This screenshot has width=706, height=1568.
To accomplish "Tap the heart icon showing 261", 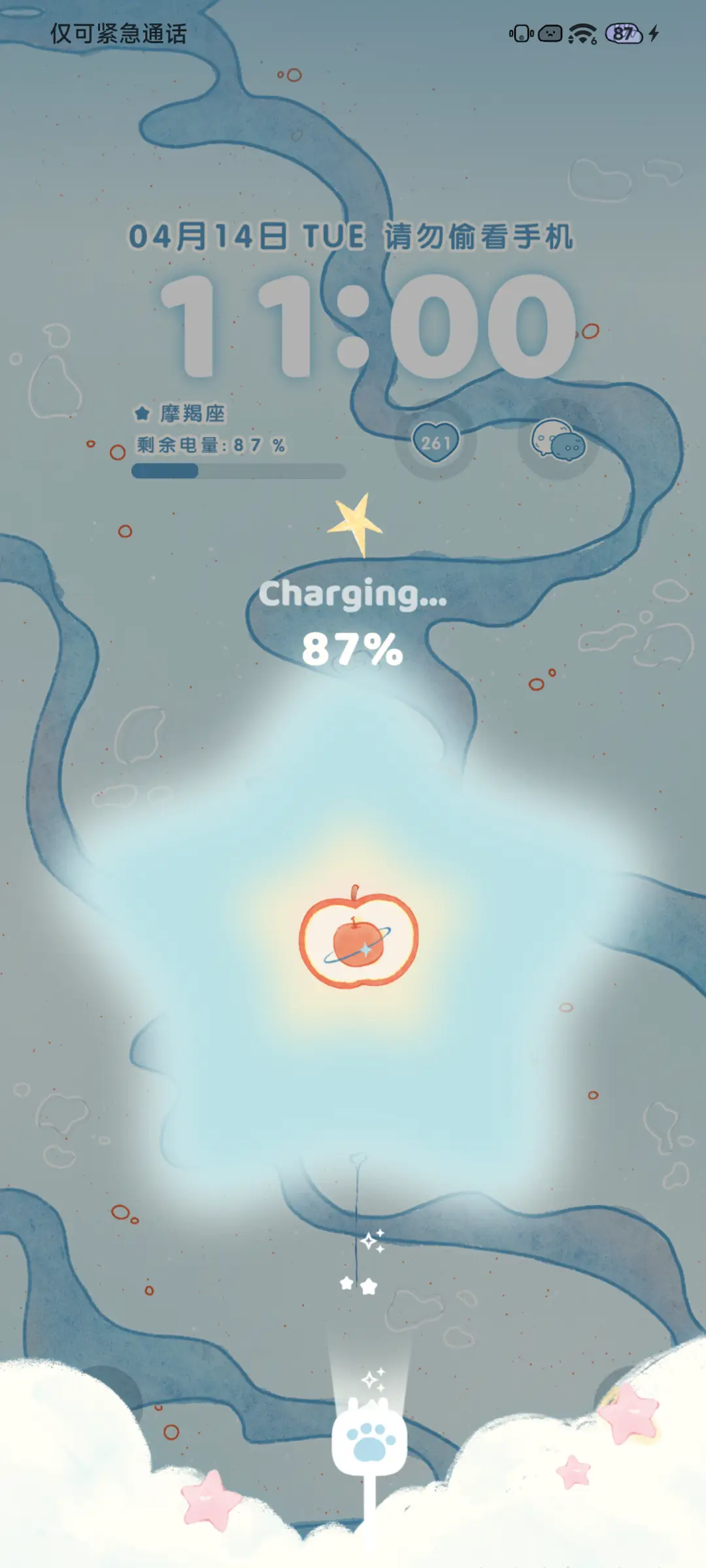I will click(x=435, y=442).
